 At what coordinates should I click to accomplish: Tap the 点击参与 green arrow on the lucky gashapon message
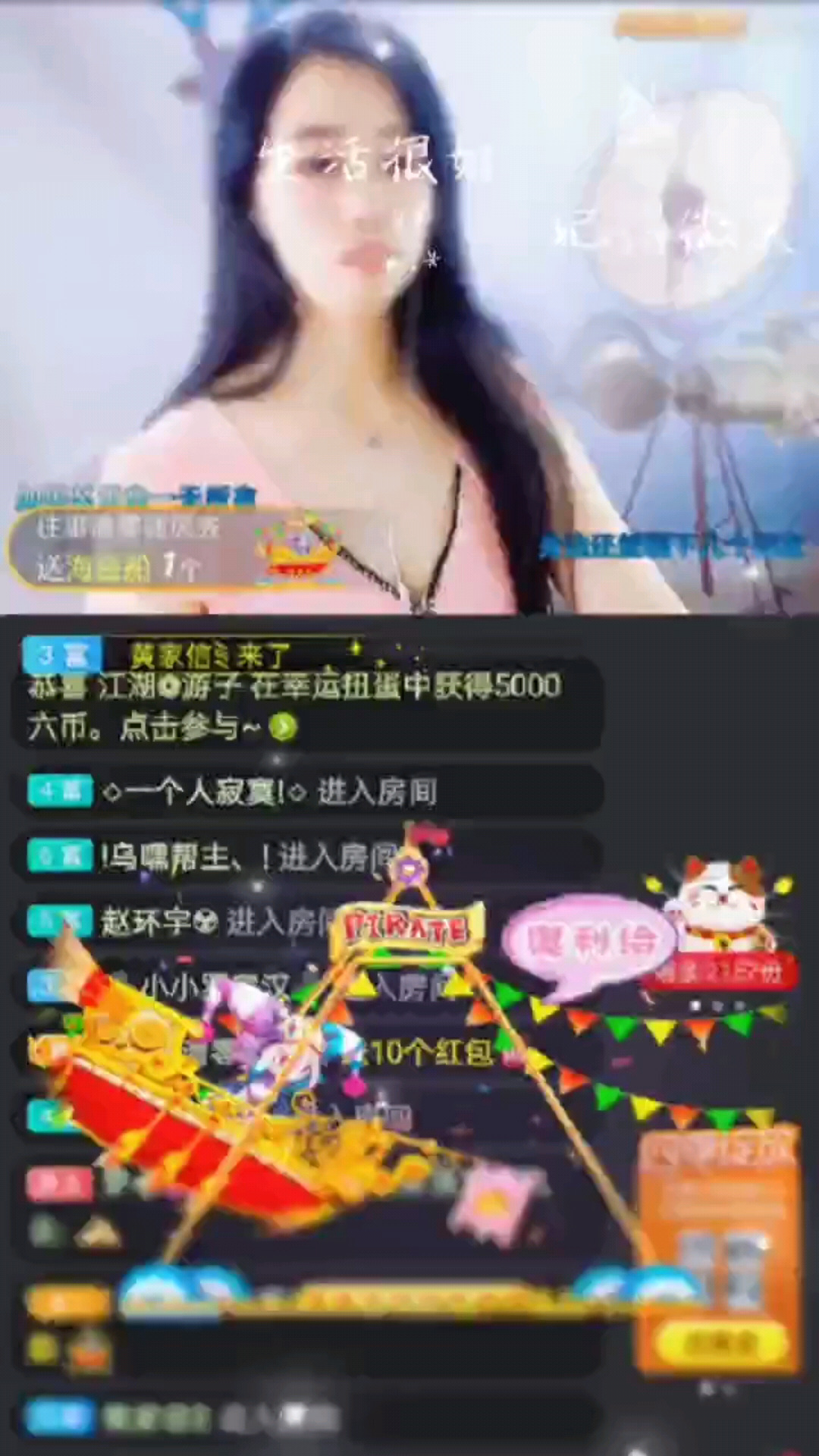click(x=283, y=728)
